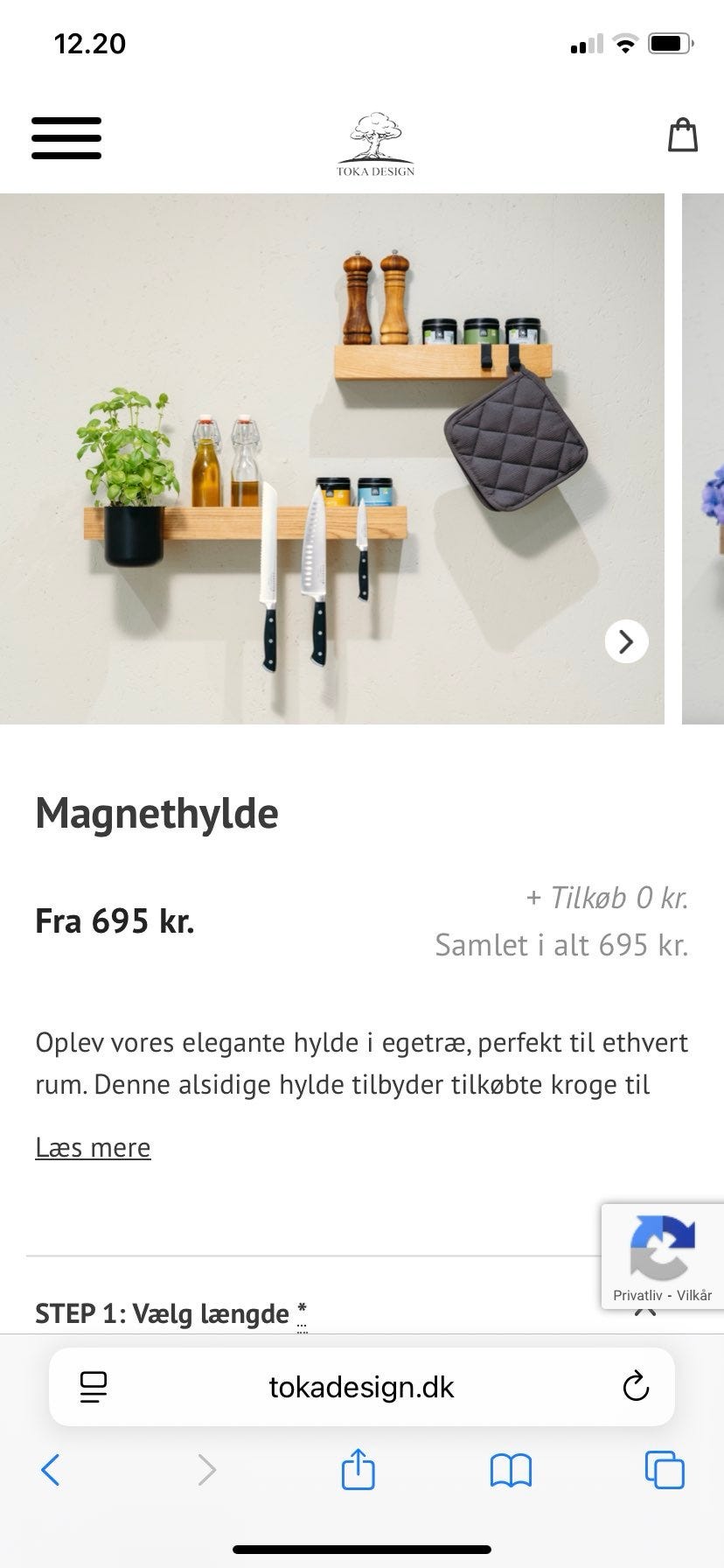Advance the product carousel with the right chevron
The height and width of the screenshot is (1568, 724).
625,641
